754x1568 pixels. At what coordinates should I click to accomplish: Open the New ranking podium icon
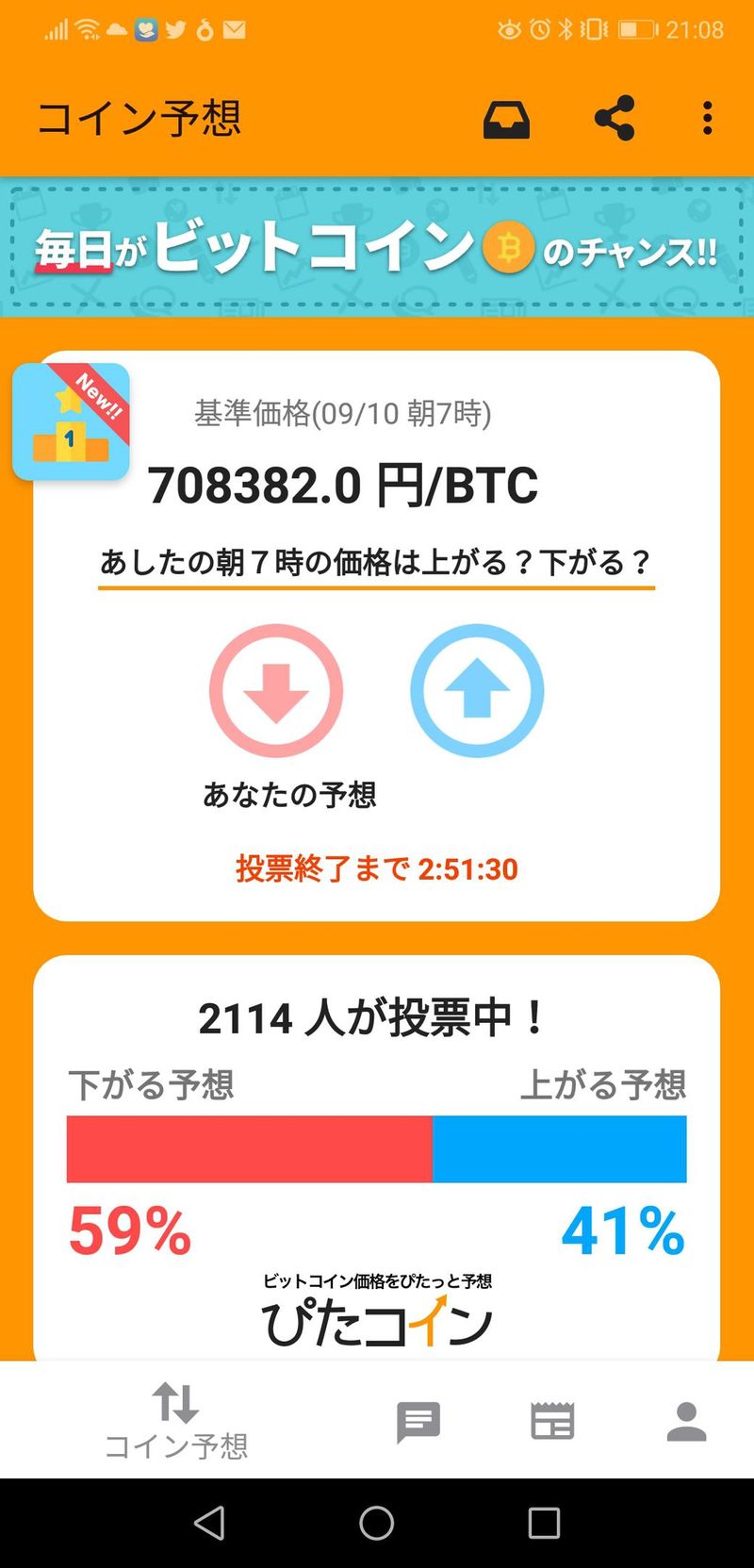click(71, 421)
